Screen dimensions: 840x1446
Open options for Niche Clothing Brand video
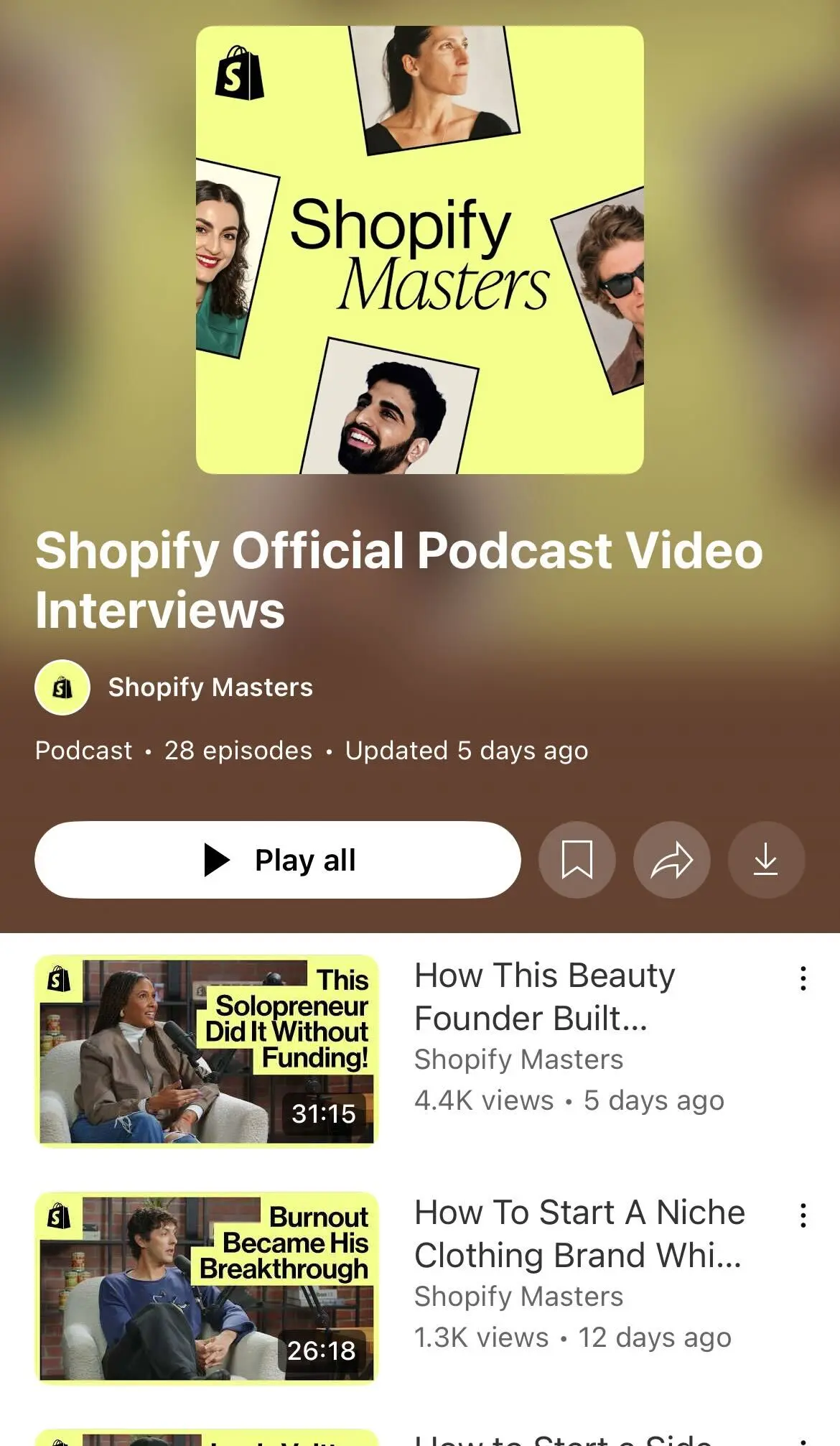pyautogui.click(x=803, y=1216)
